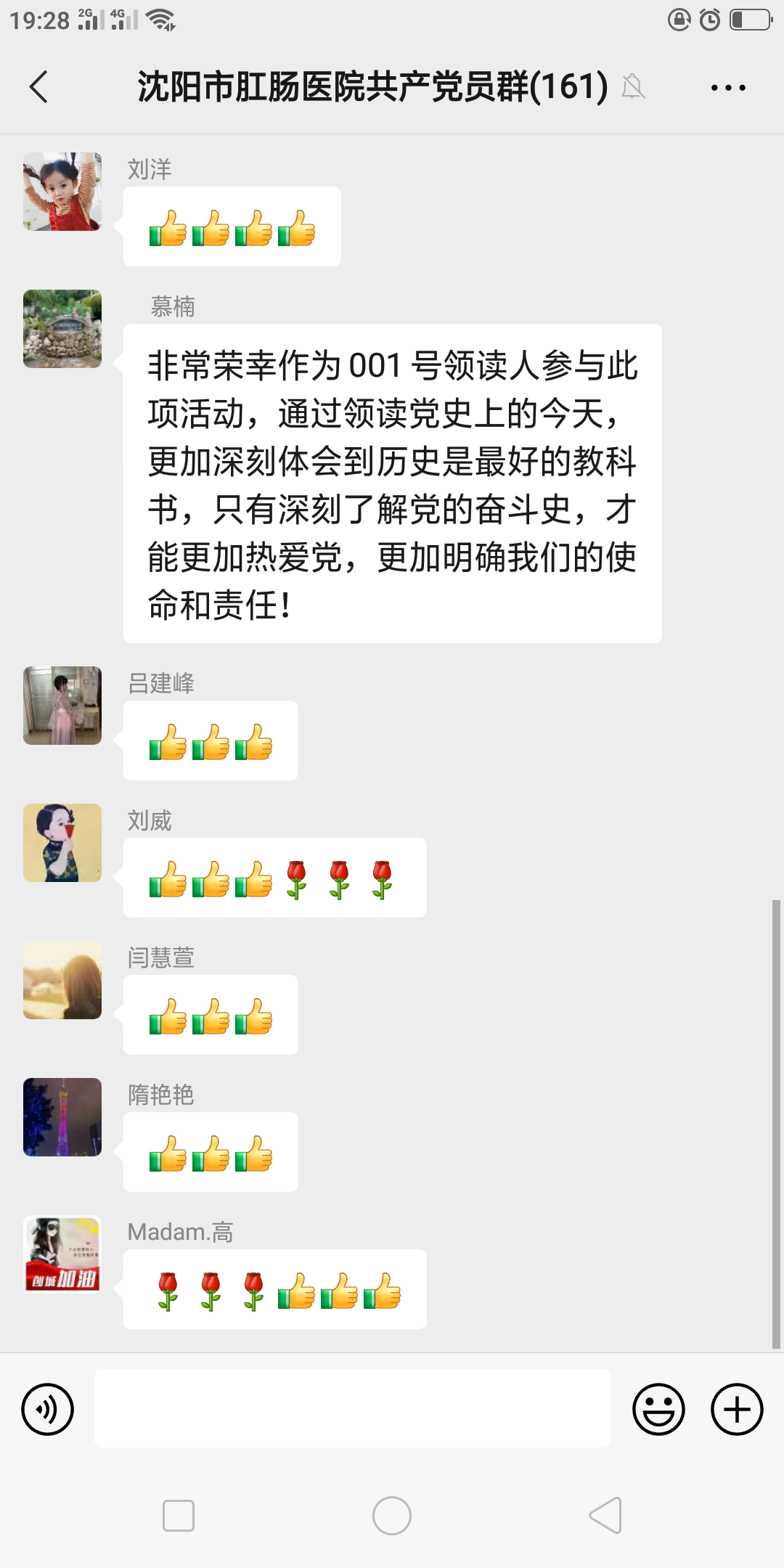Switch to voice message input

pyautogui.click(x=48, y=1409)
